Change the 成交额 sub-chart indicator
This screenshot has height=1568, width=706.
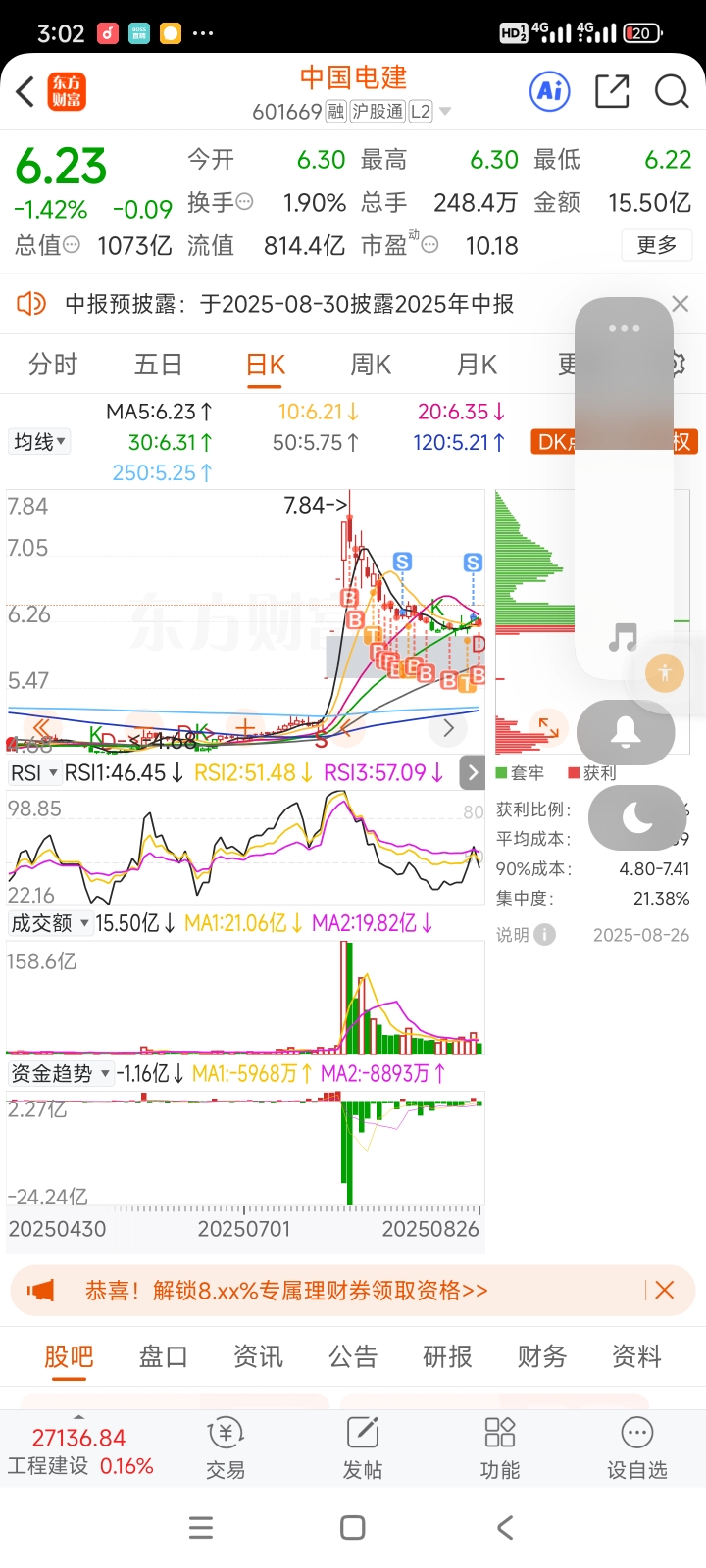coord(50,923)
